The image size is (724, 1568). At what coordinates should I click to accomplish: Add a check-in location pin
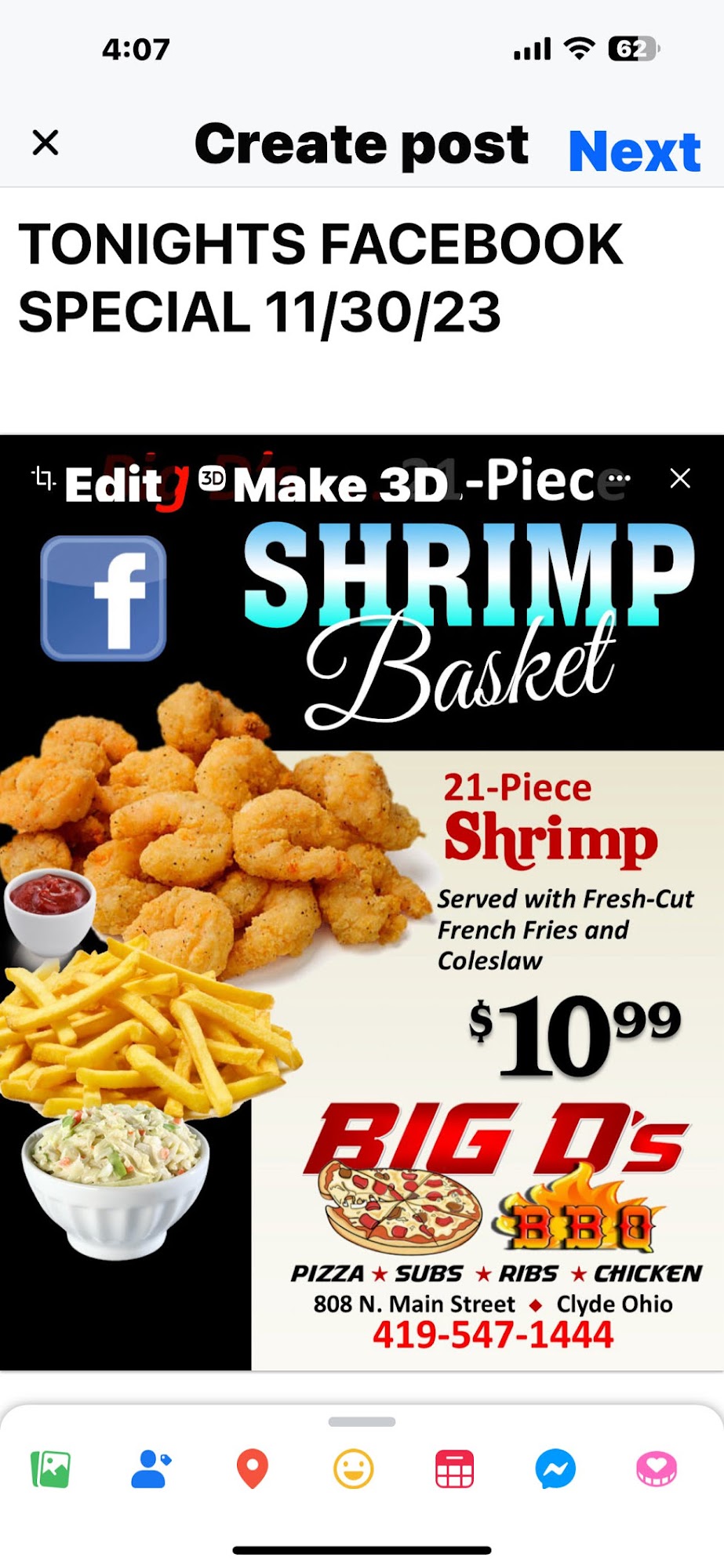(252, 1469)
